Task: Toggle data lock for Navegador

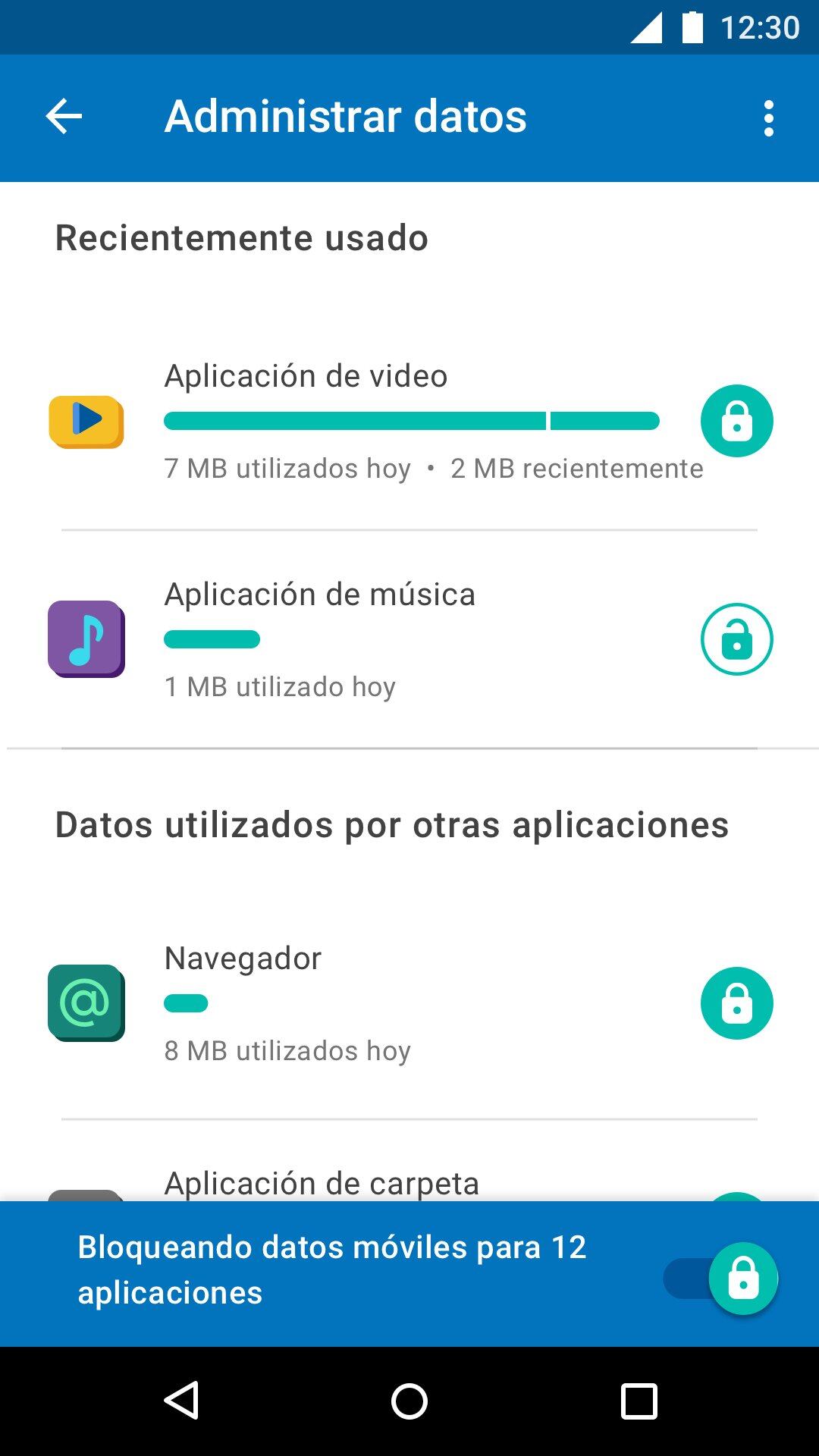Action: 736,1003
